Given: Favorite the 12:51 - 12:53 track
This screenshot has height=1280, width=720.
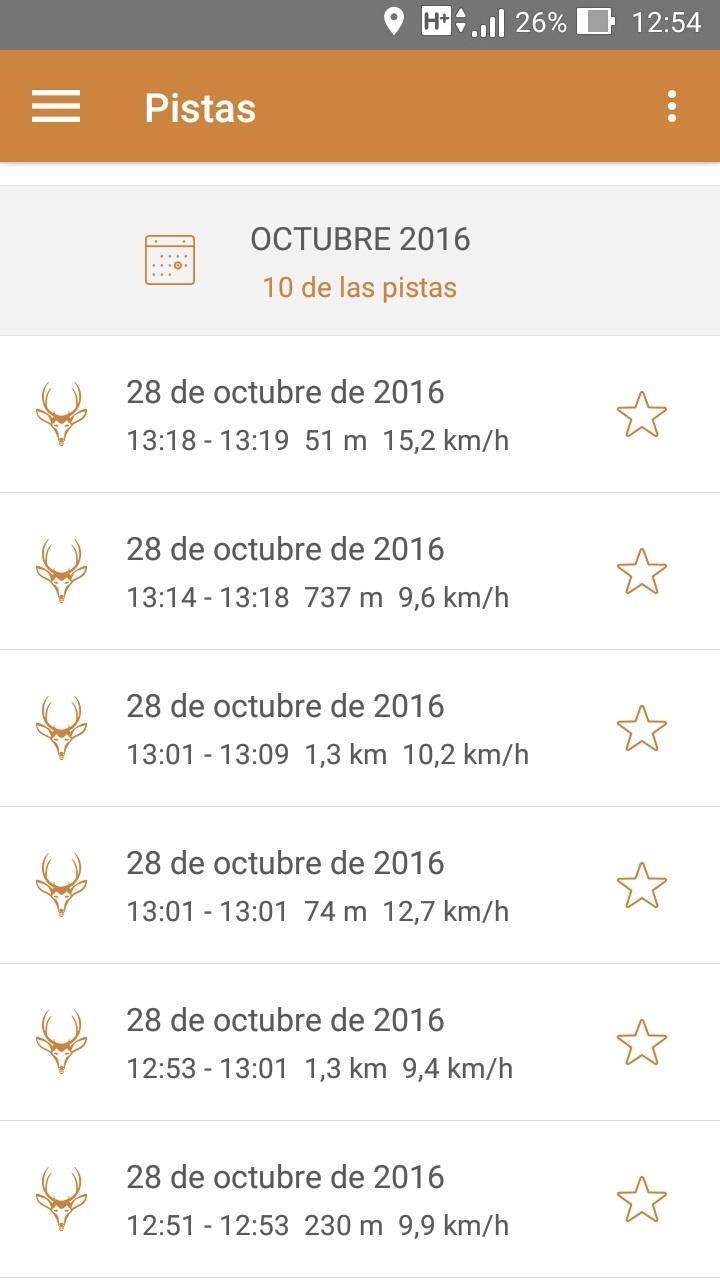Looking at the screenshot, I should [641, 1200].
